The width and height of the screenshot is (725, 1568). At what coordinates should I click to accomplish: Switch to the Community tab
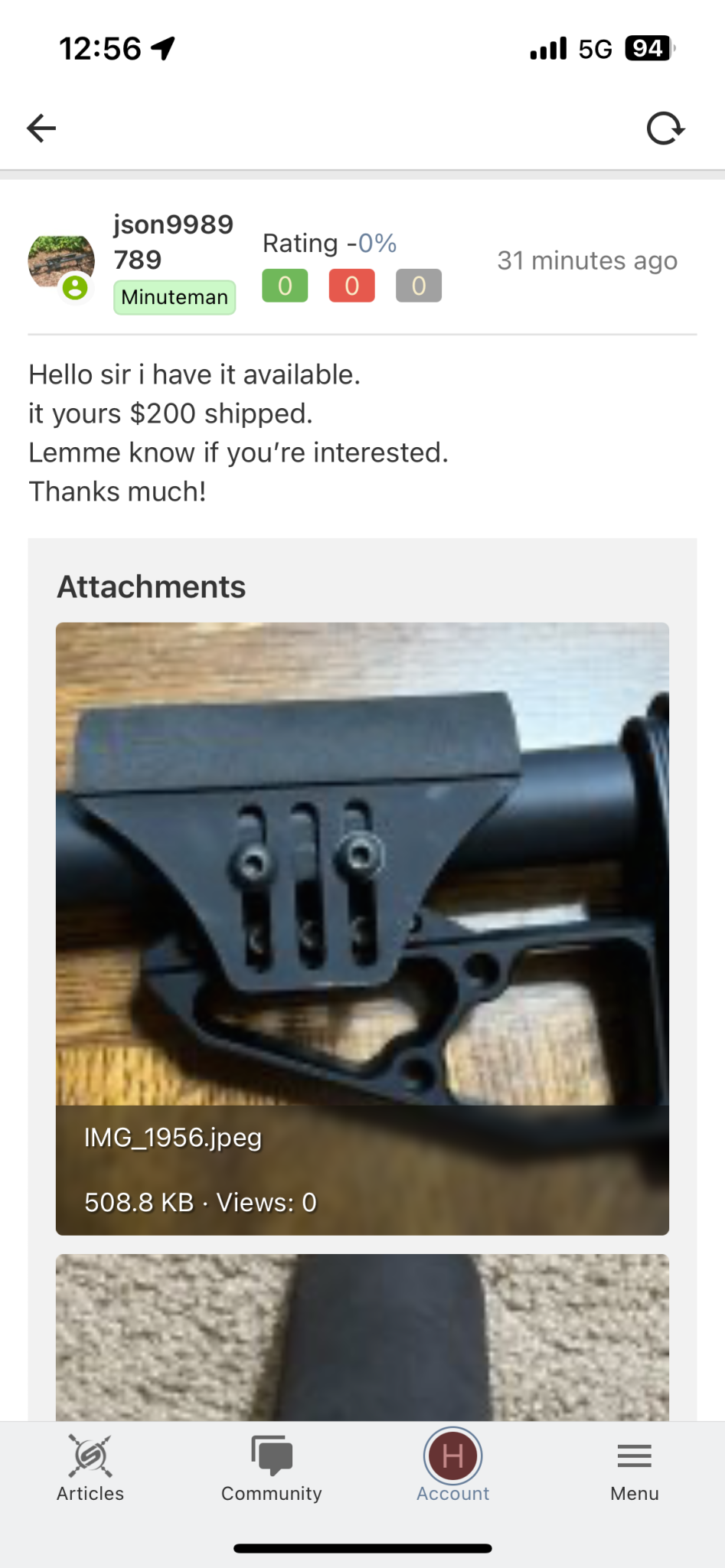coord(272,1468)
